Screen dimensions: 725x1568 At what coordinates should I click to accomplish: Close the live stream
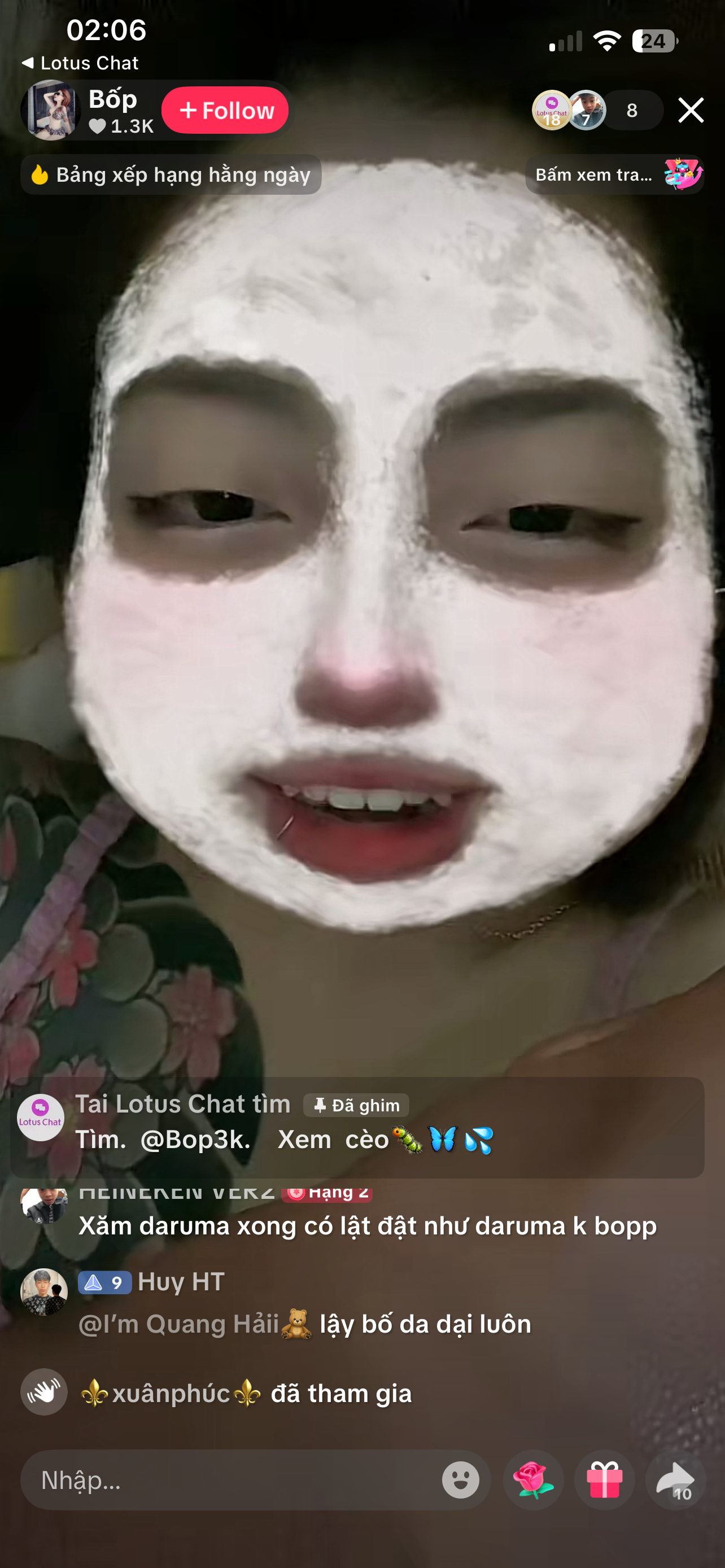691,110
